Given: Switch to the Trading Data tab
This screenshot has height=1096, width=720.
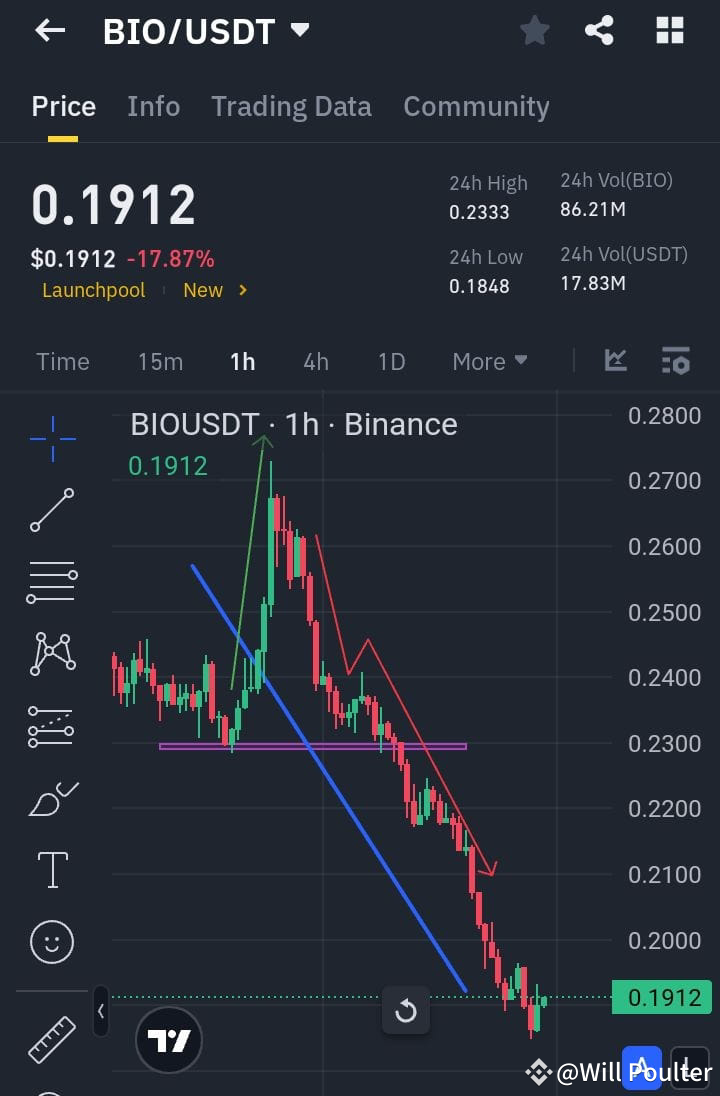Looking at the screenshot, I should (291, 106).
